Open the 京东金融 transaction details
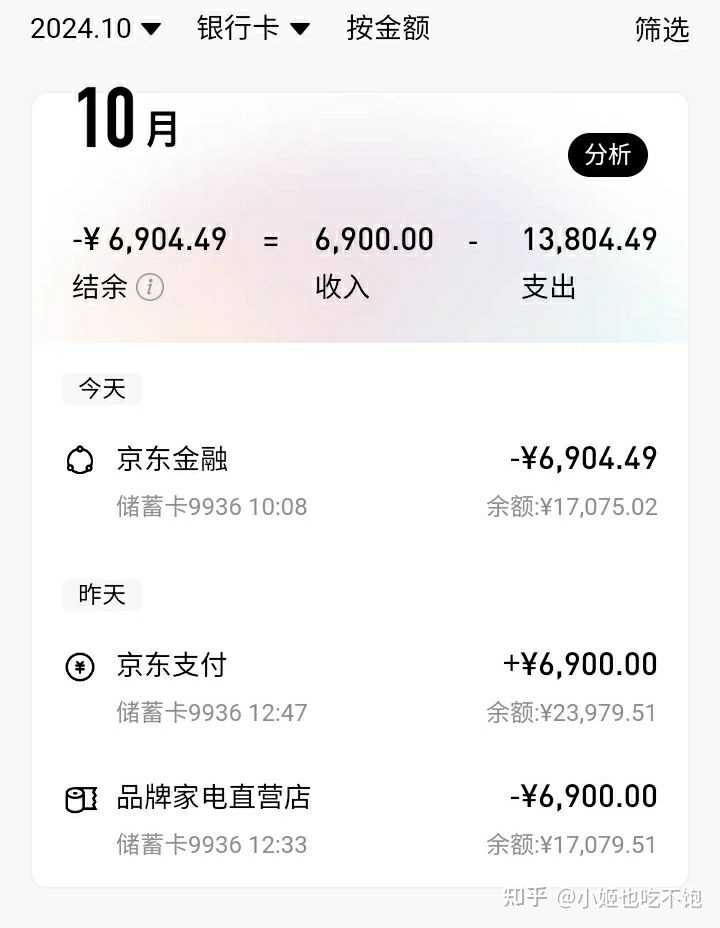The width and height of the screenshot is (720, 928). pyautogui.click(x=360, y=480)
